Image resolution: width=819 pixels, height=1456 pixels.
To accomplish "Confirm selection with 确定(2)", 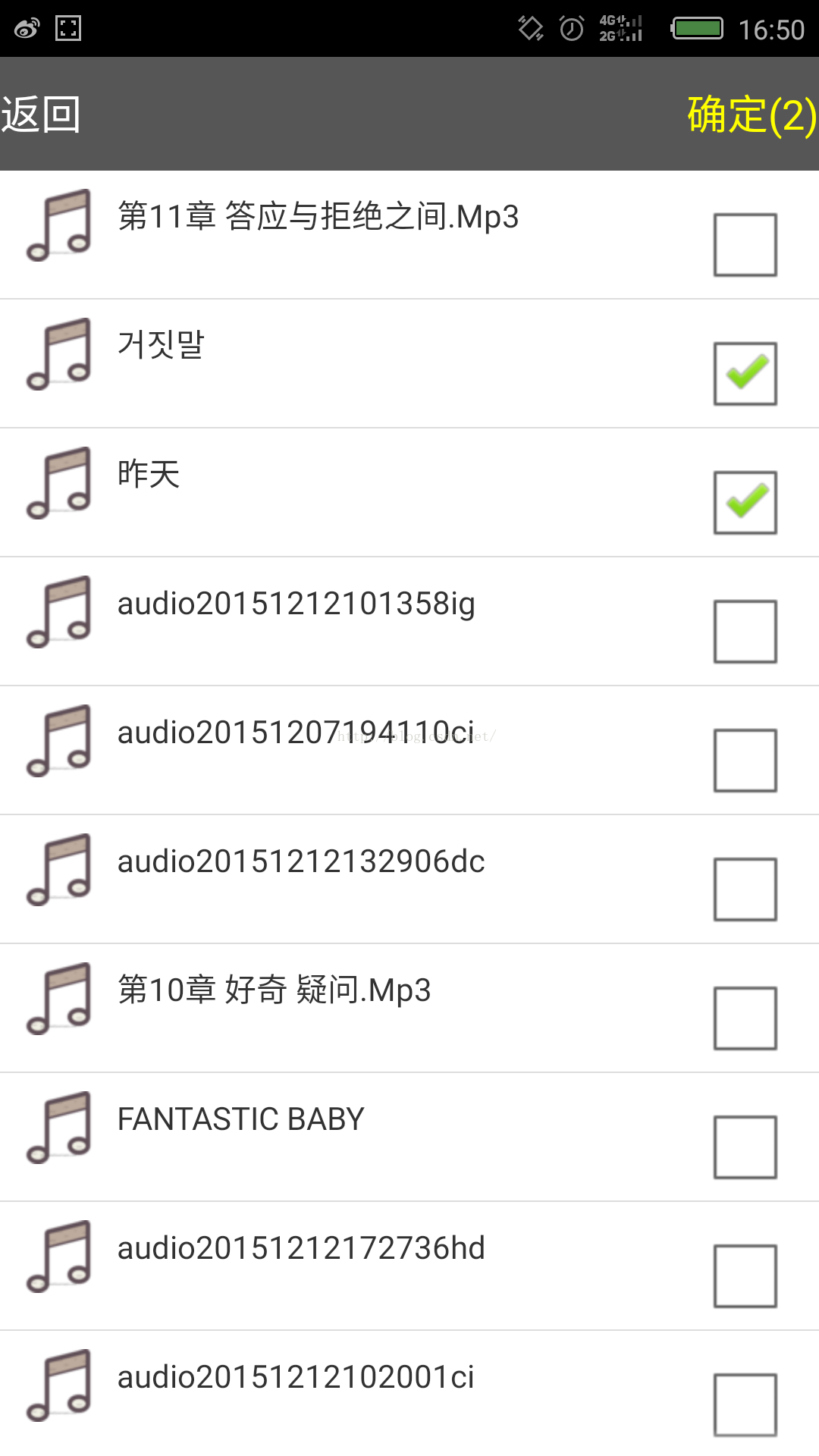I will [x=752, y=115].
